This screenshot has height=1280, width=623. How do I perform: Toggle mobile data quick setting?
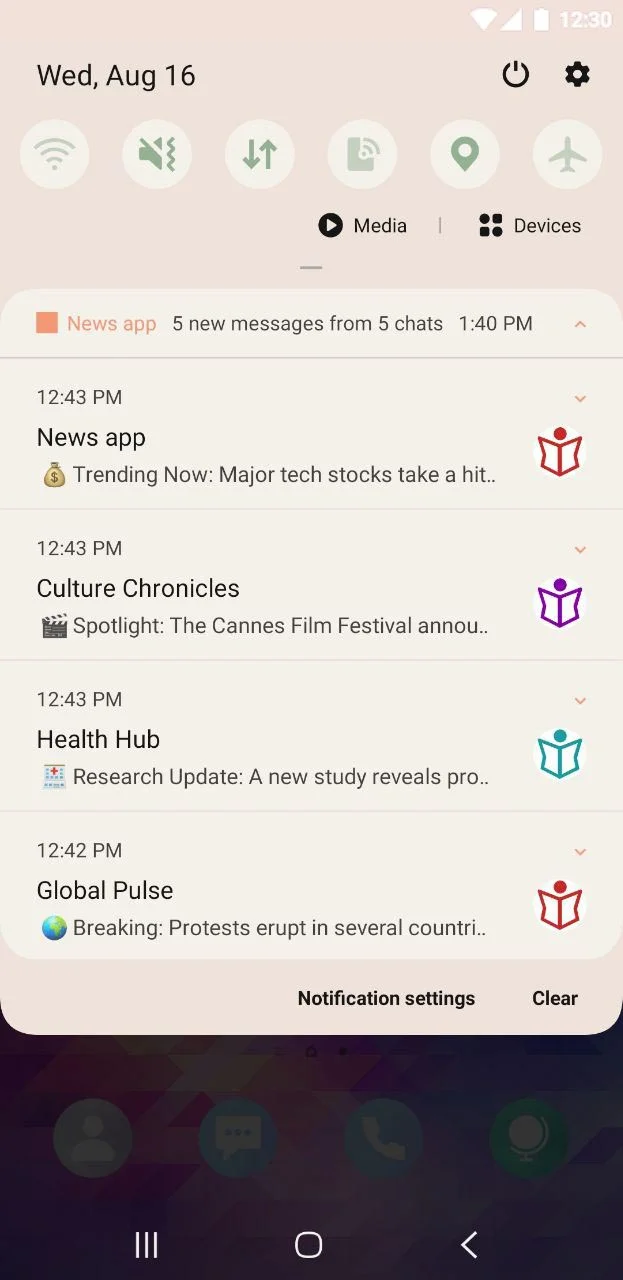point(259,154)
